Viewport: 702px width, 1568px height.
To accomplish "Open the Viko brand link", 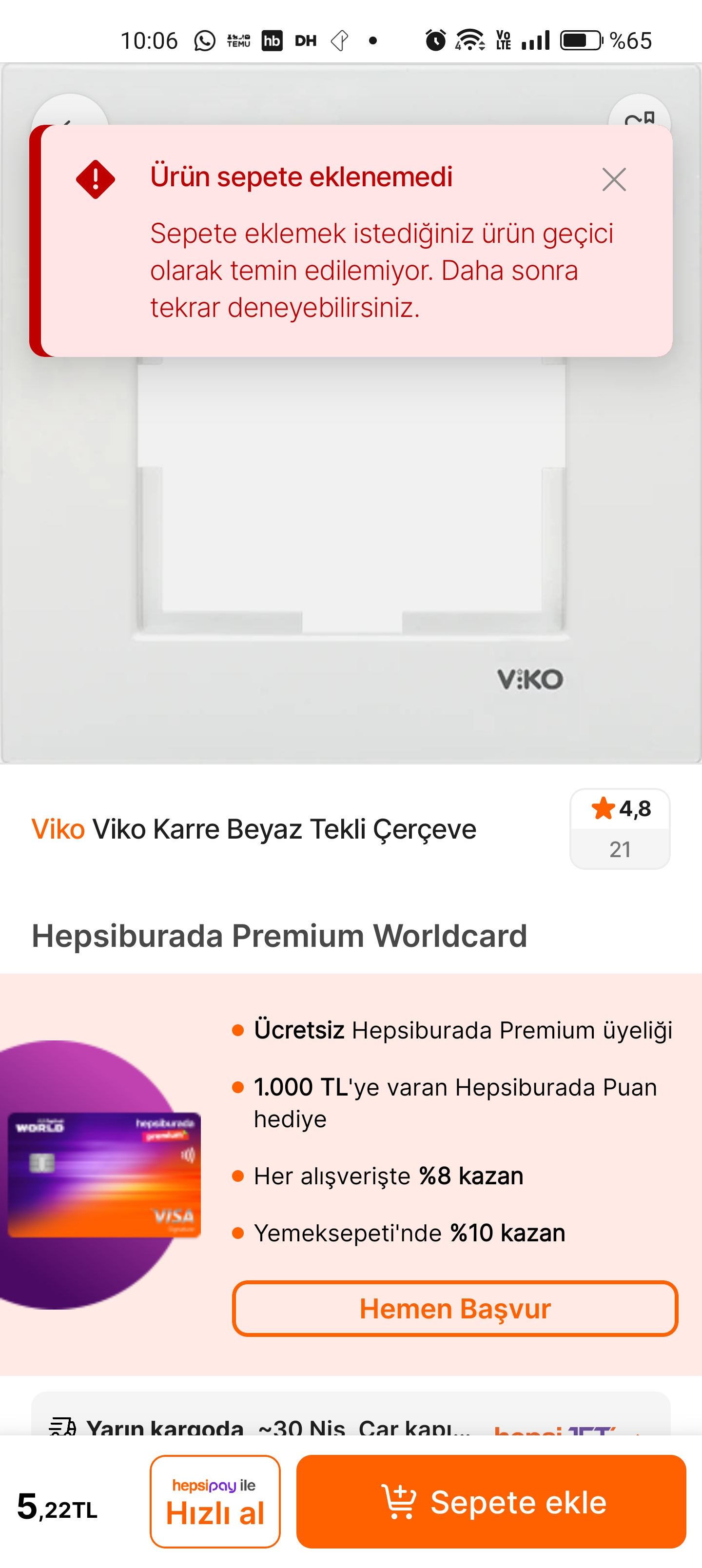I will (x=58, y=829).
